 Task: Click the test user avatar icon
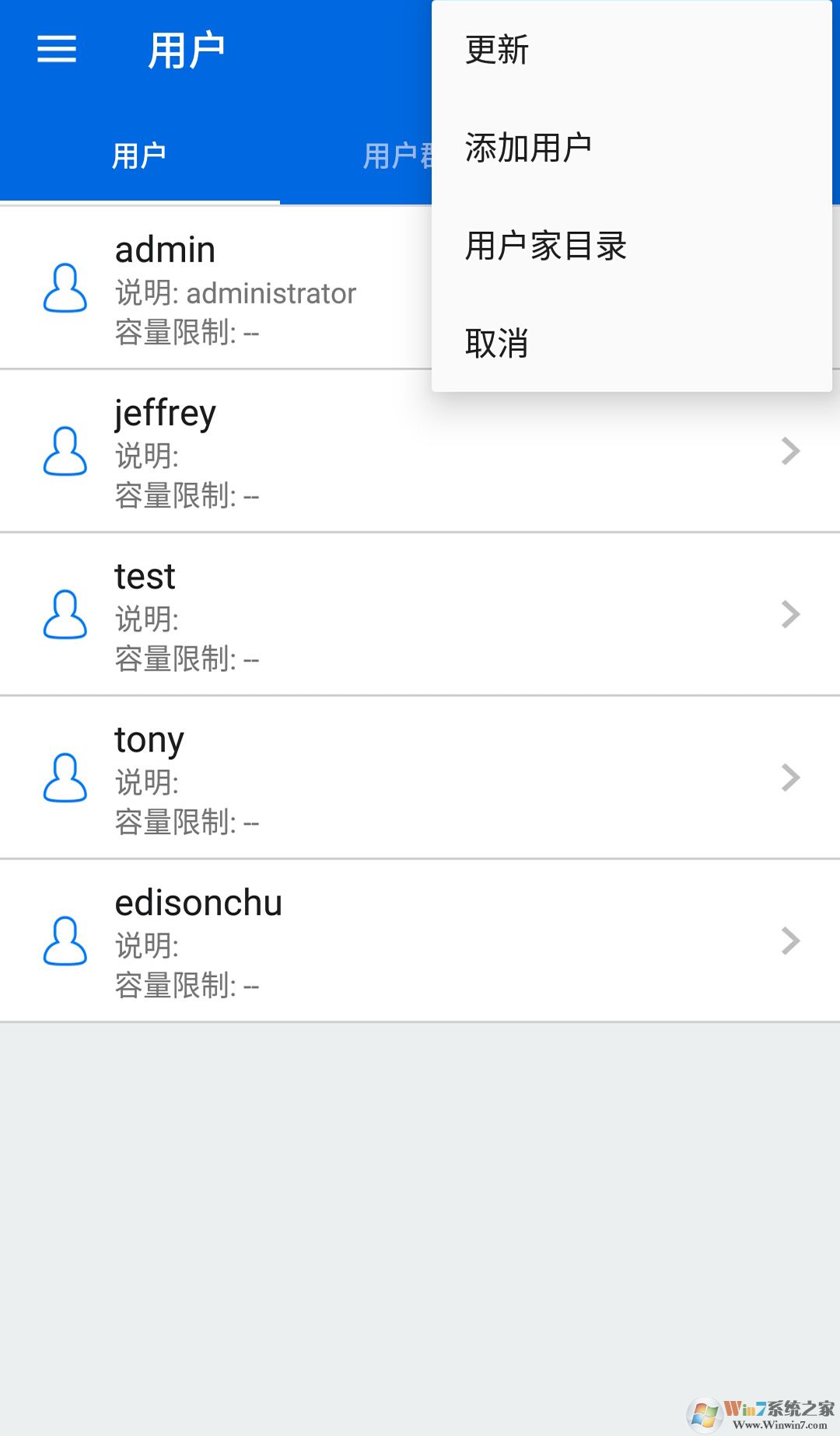(65, 615)
